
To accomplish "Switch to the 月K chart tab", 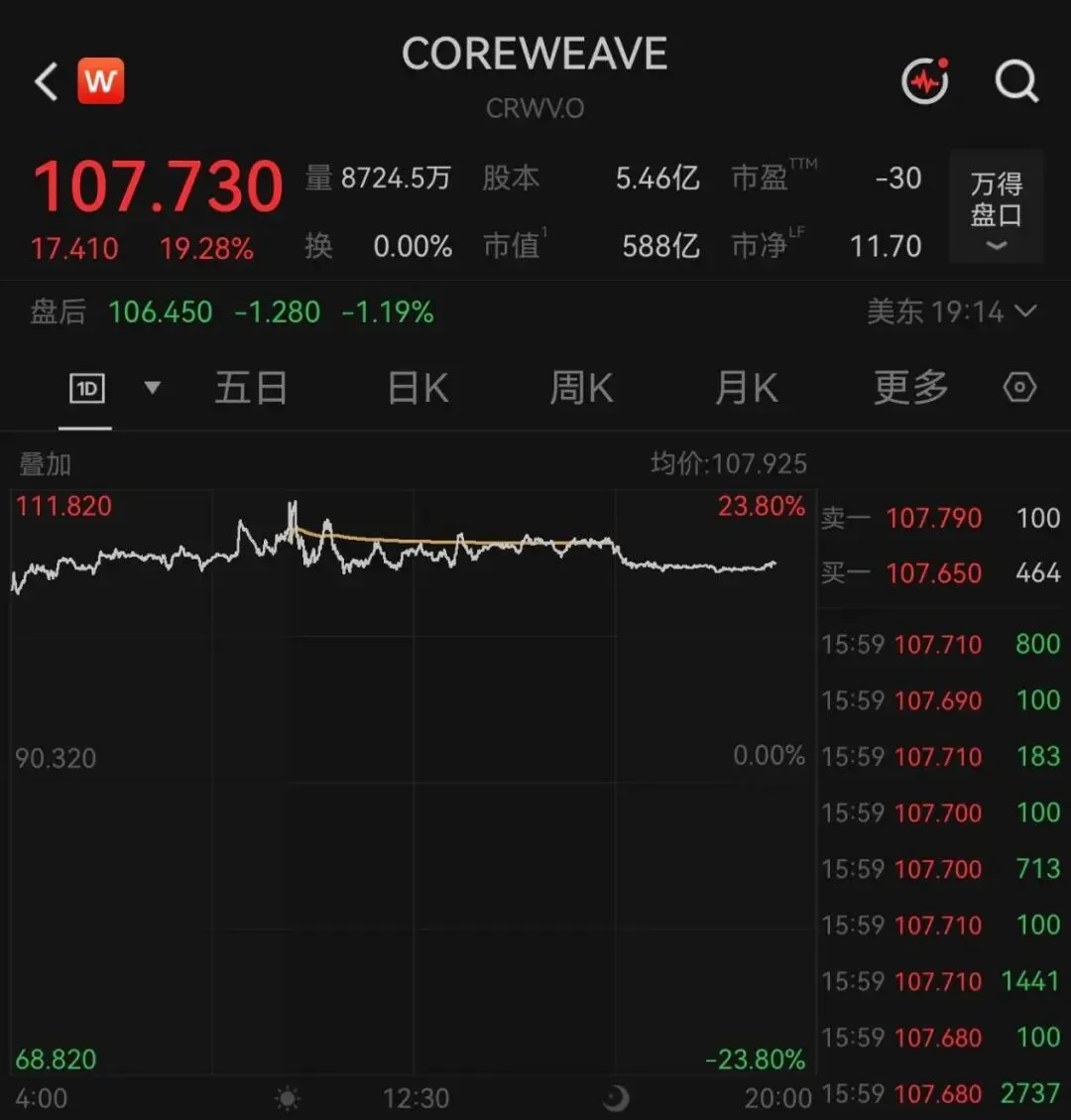I will click(746, 389).
